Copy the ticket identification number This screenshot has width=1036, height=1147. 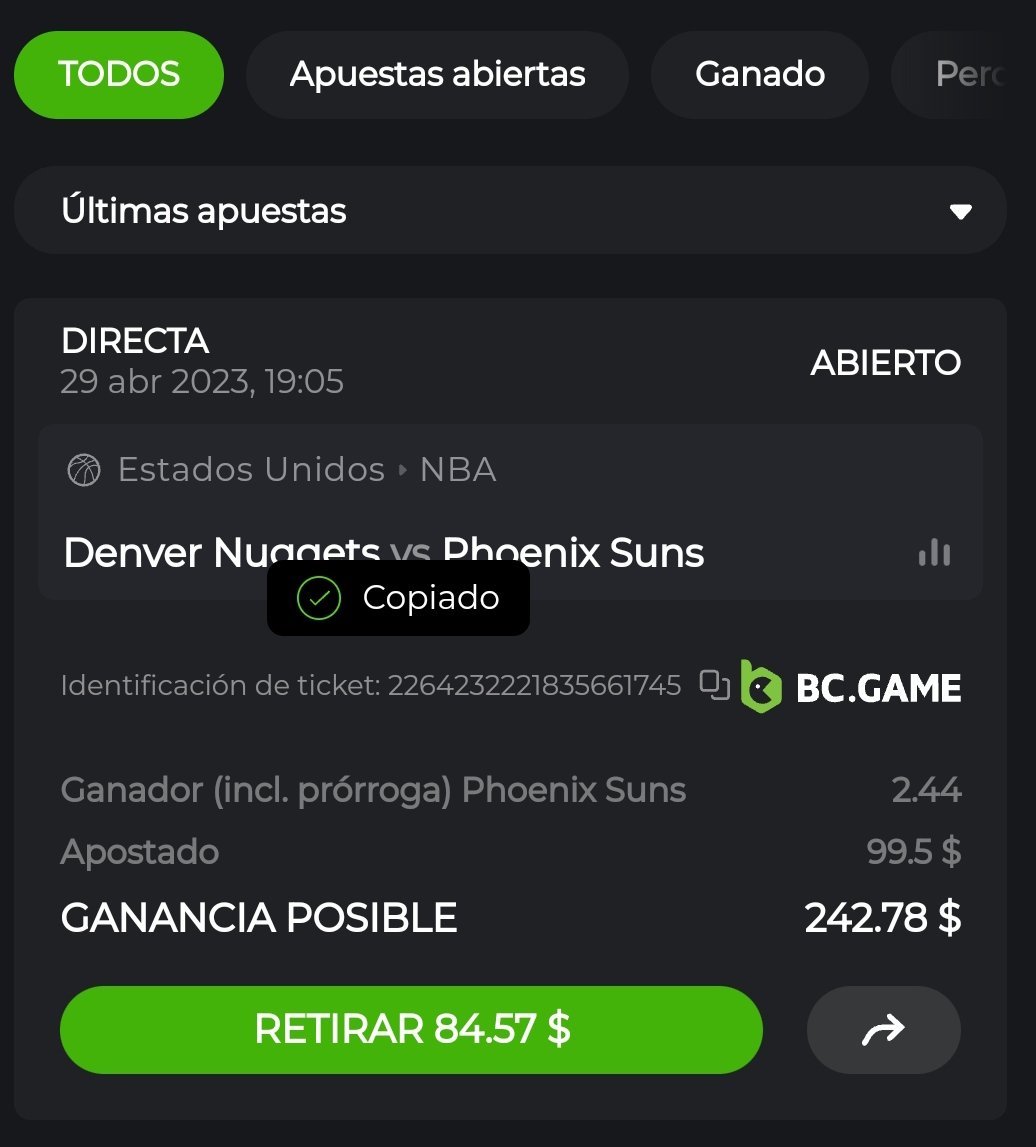714,685
